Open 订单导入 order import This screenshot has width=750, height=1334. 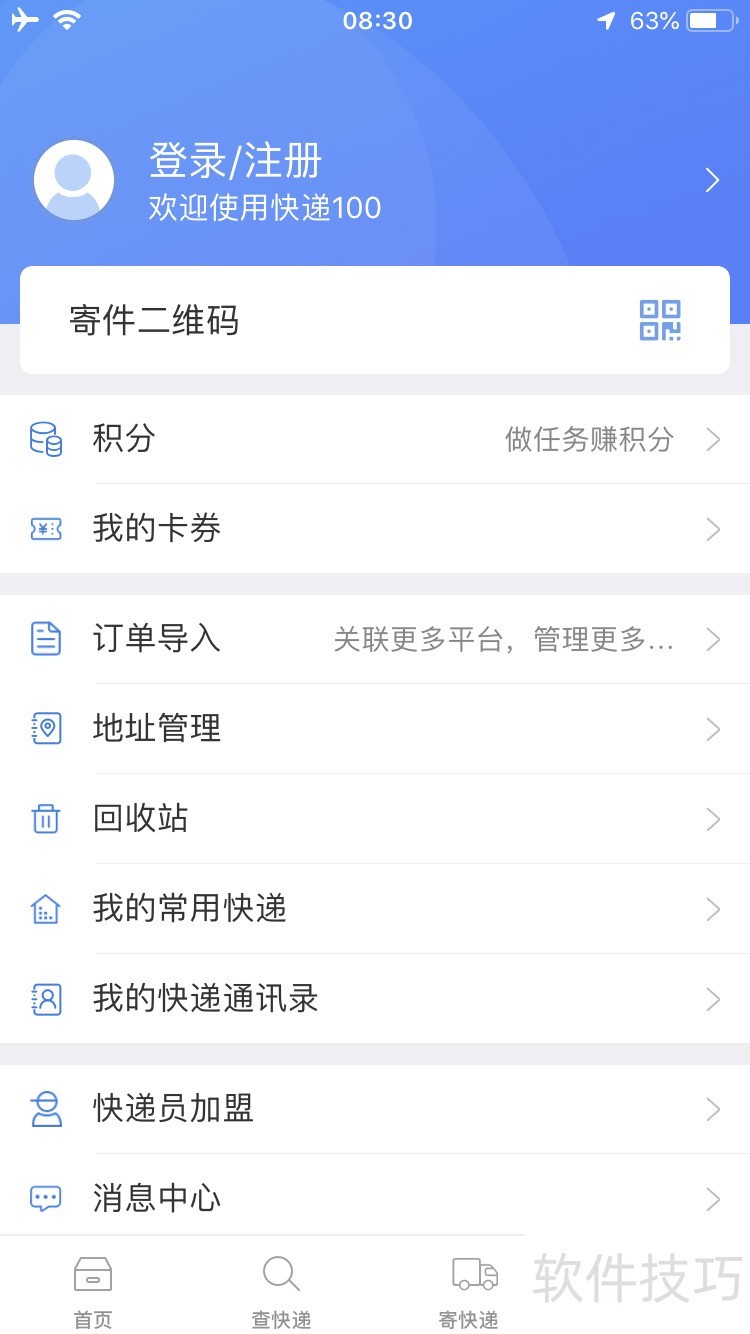pyautogui.click(x=374, y=639)
